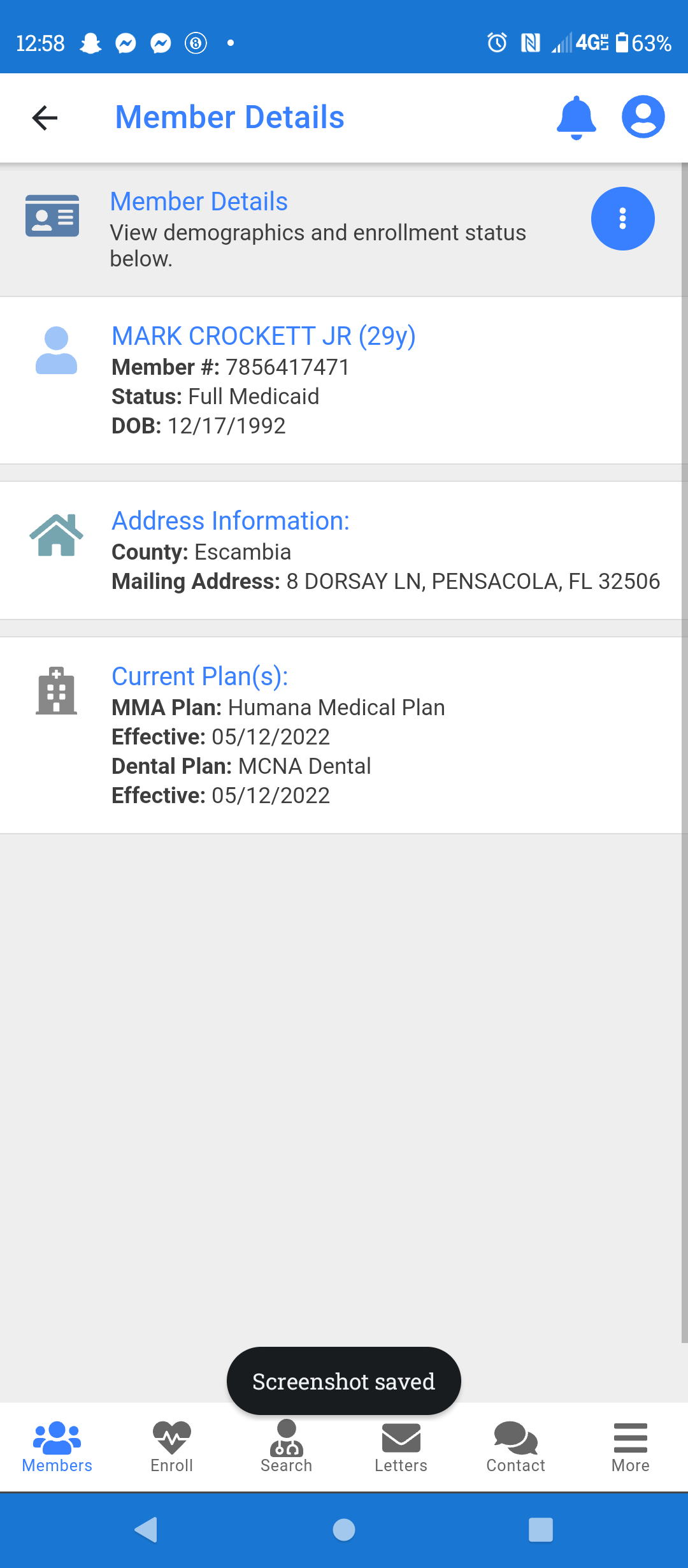Screen dimensions: 688x1568
Task: Open the three-dot member options button
Action: pyautogui.click(x=623, y=219)
